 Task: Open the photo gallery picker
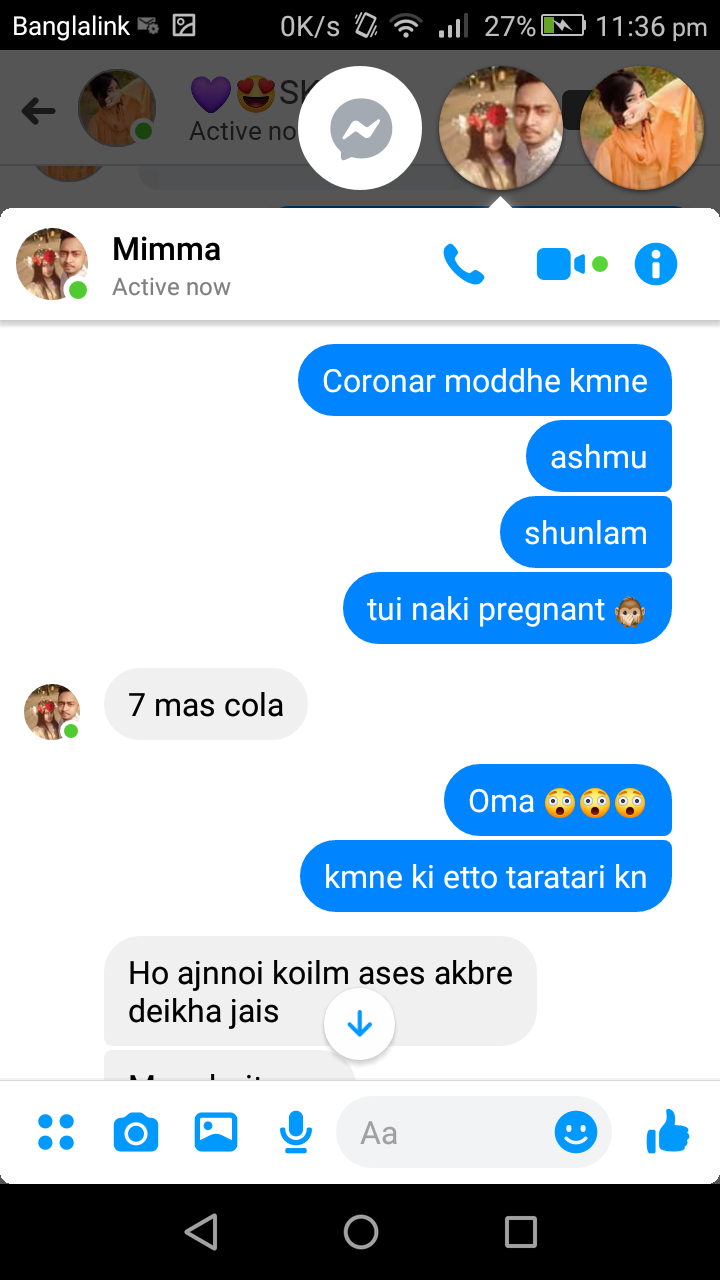[x=216, y=1132]
